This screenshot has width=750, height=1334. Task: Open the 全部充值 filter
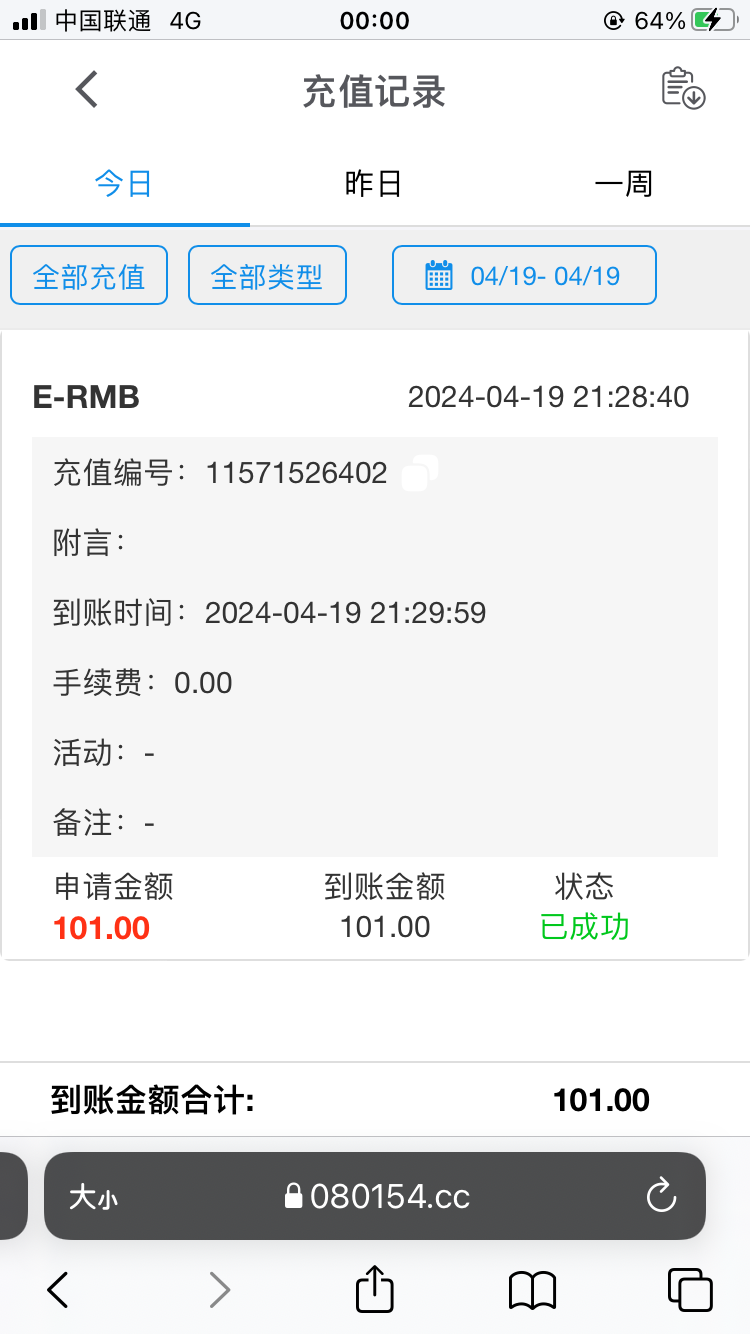89,276
